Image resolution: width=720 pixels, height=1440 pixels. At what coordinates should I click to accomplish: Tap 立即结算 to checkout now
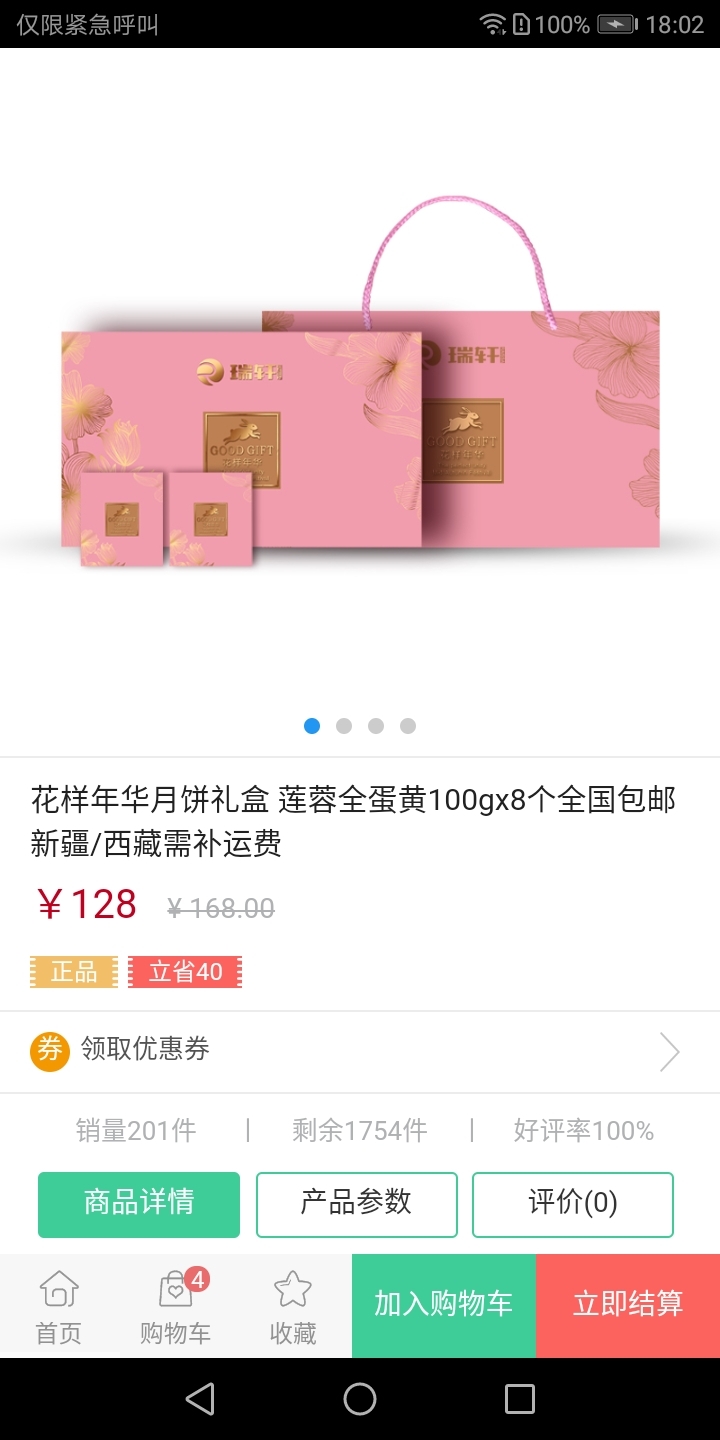click(629, 1305)
